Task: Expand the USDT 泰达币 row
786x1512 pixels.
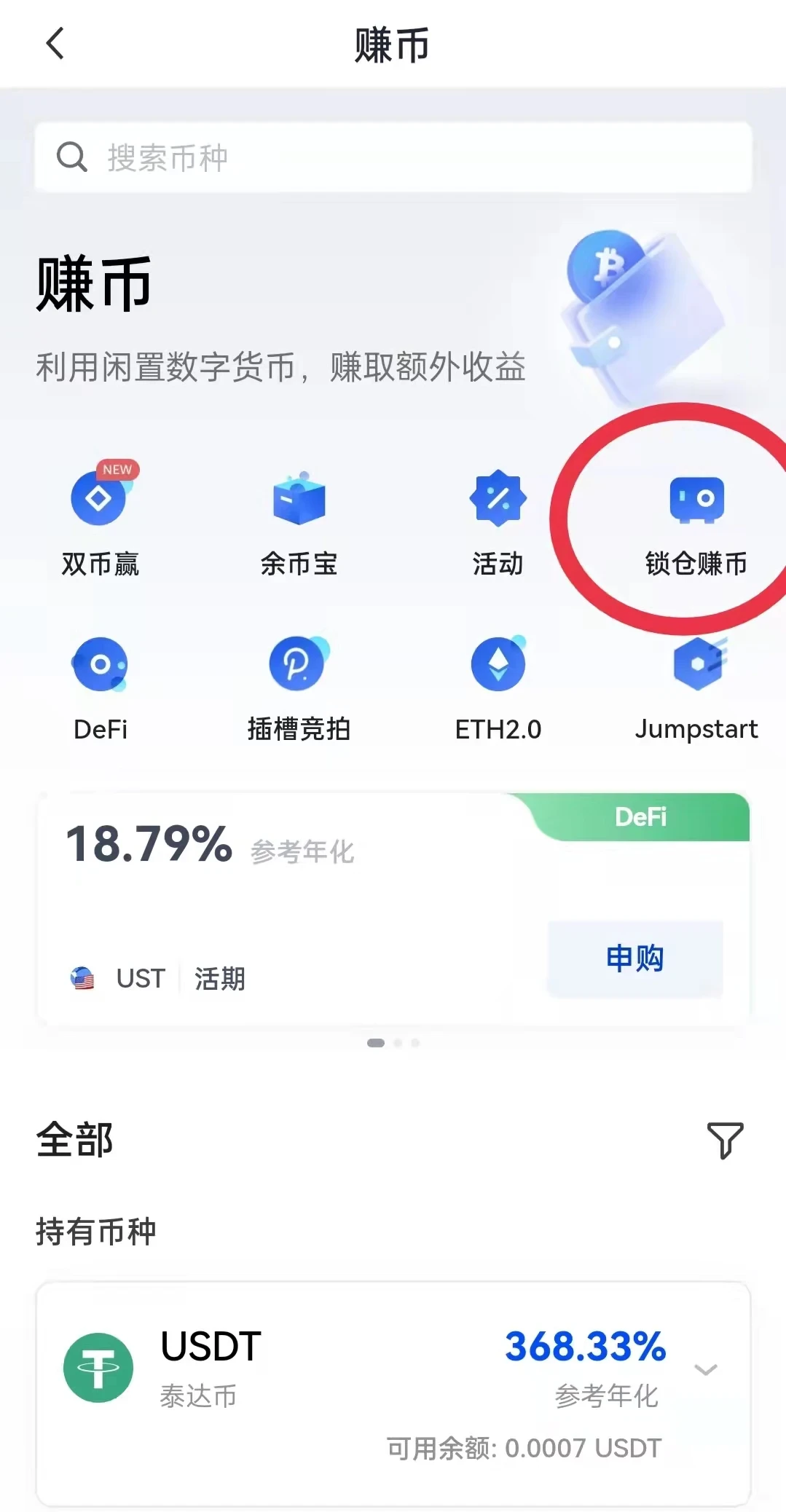Action: click(705, 1370)
